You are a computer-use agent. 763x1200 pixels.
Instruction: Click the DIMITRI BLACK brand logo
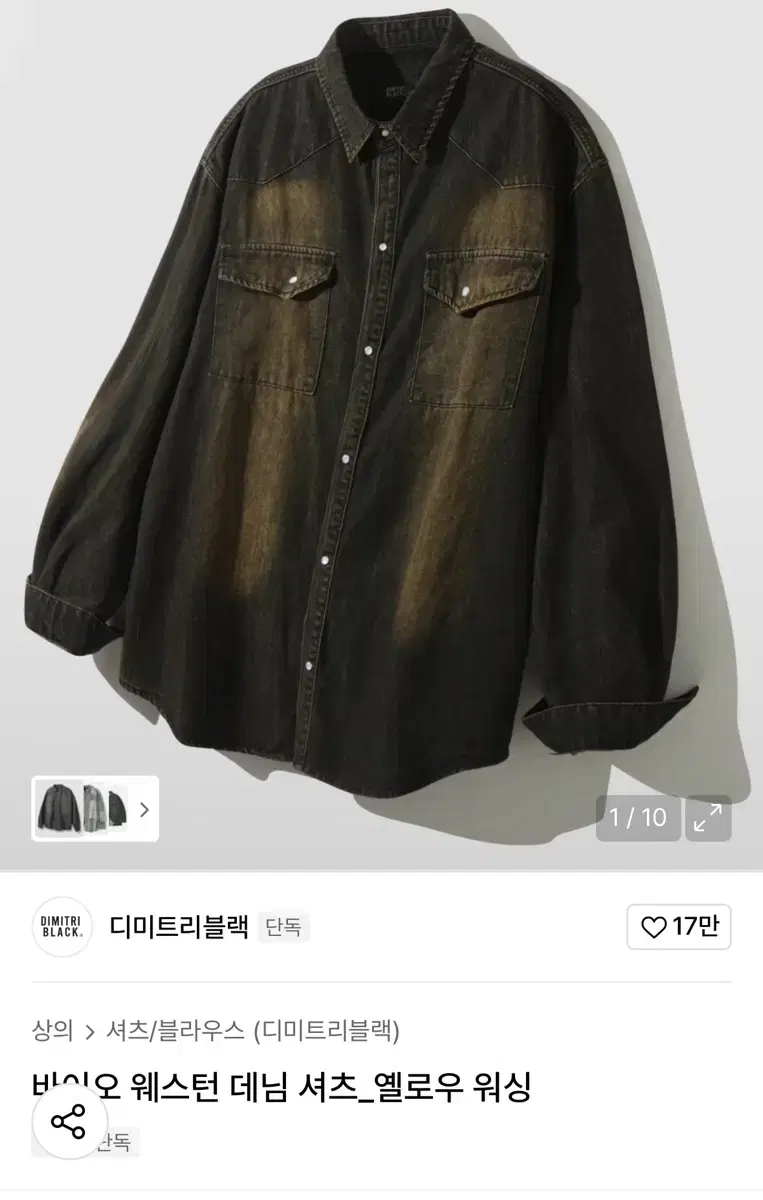pyautogui.click(x=62, y=928)
